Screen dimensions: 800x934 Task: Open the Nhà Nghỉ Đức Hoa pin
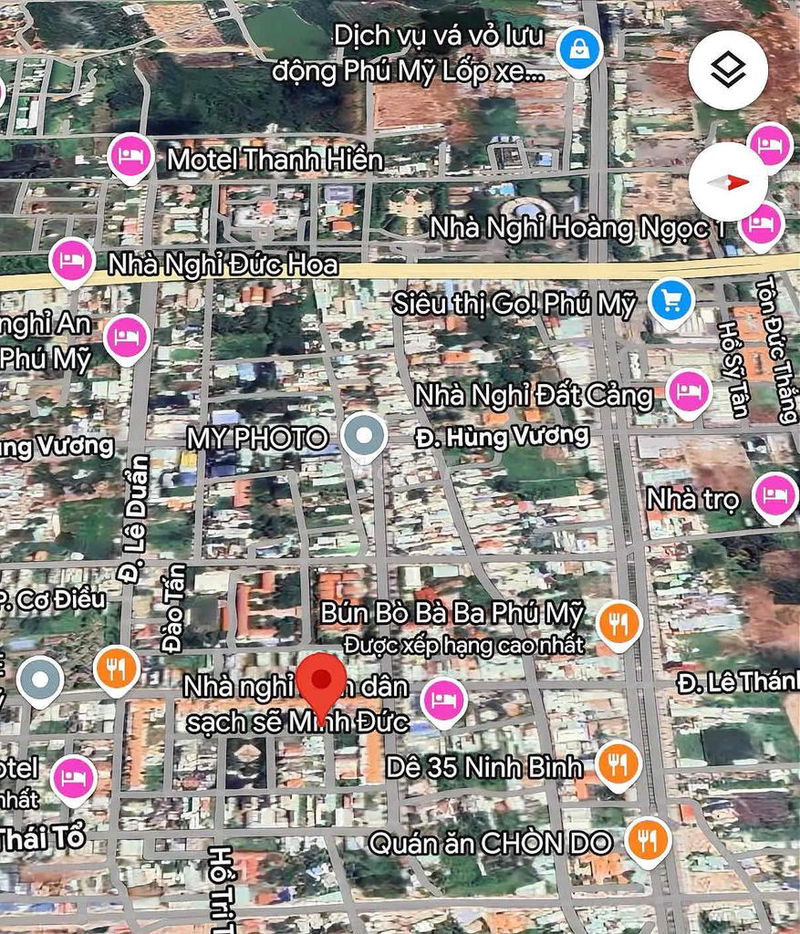click(71, 262)
